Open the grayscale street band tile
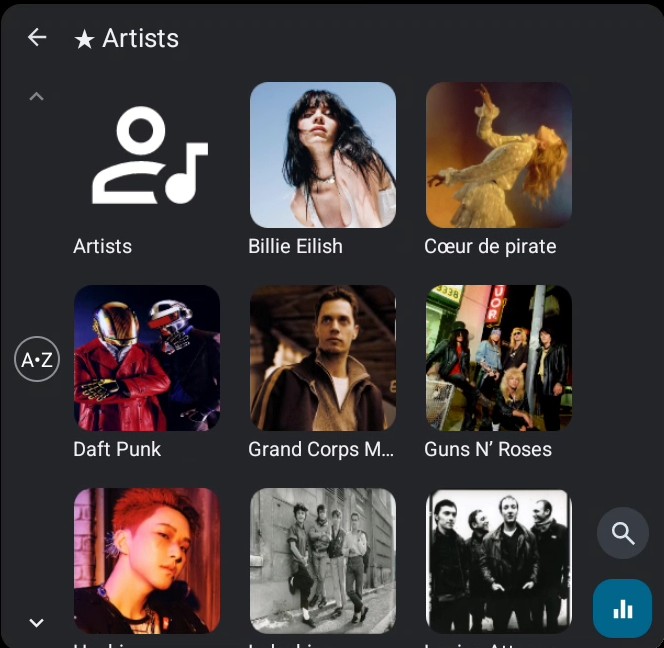The width and height of the screenshot is (664, 648). 323,561
